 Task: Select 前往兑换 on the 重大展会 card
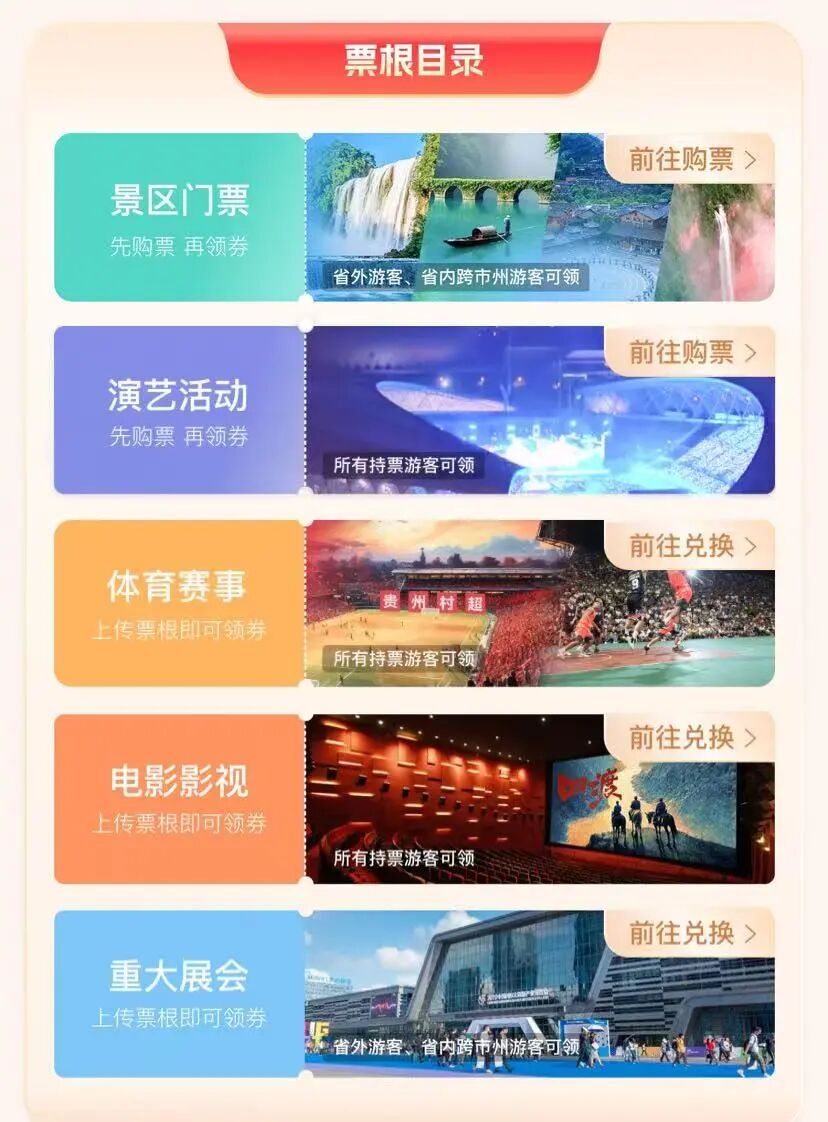tap(691, 933)
